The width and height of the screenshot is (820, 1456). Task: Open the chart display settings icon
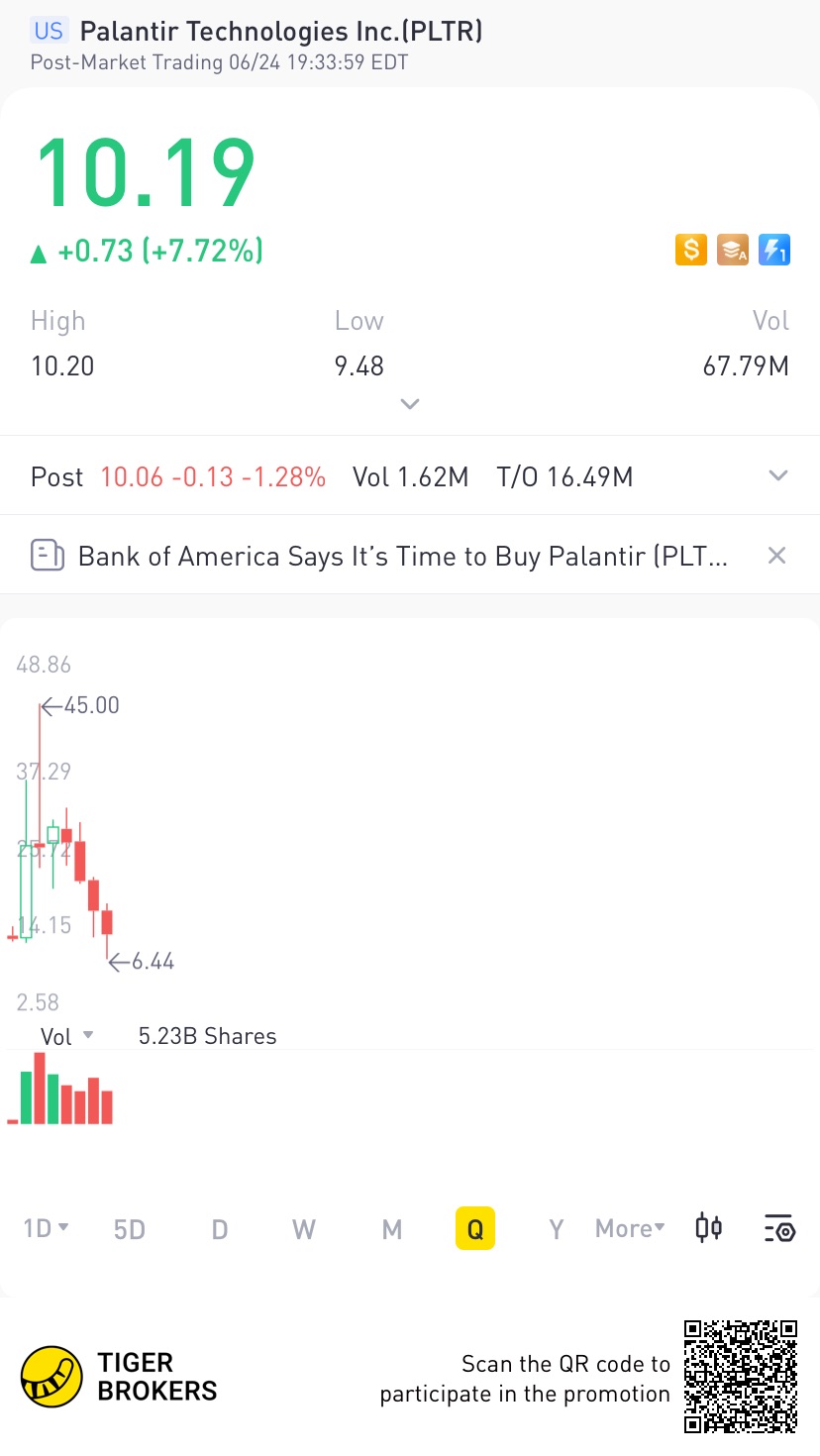780,1229
